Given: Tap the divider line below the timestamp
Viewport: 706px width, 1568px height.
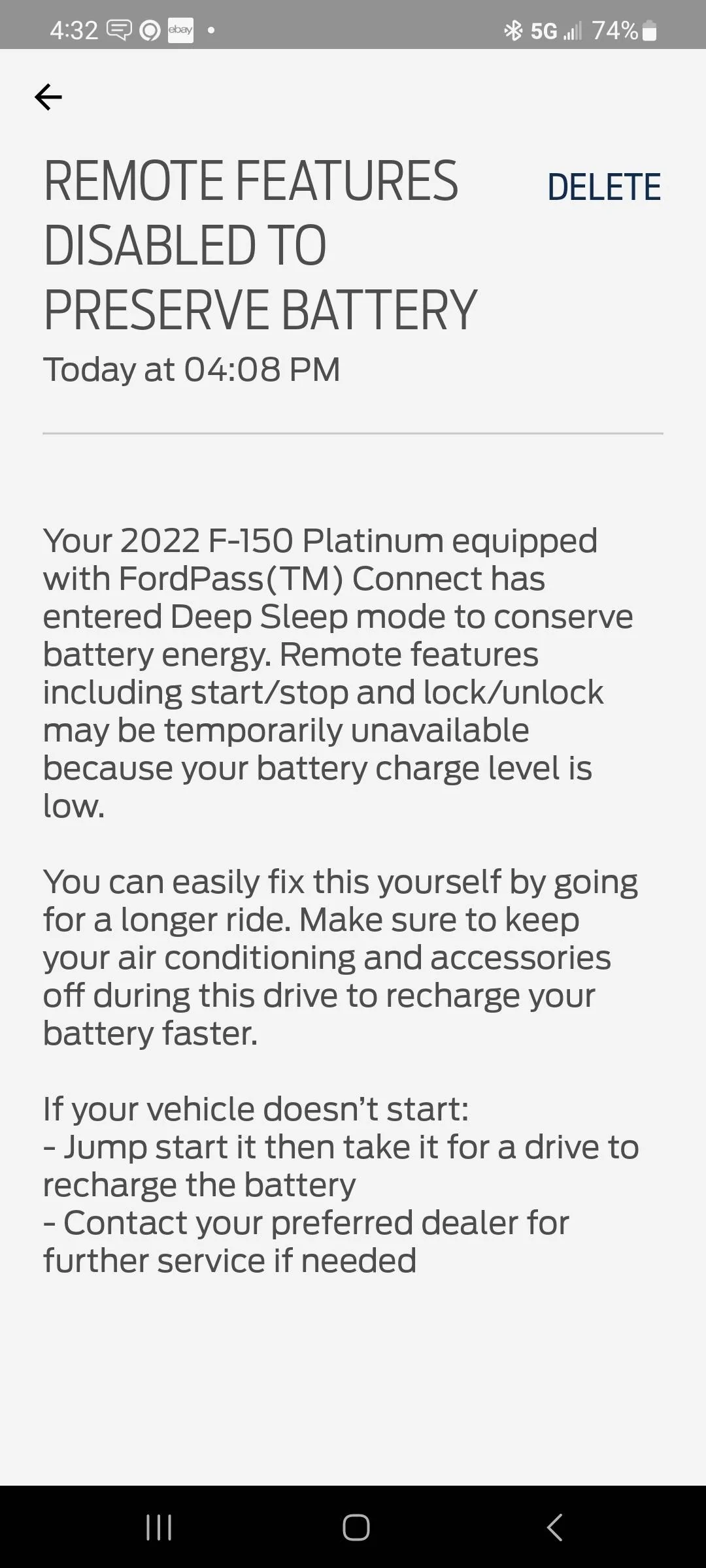Looking at the screenshot, I should (353, 432).
